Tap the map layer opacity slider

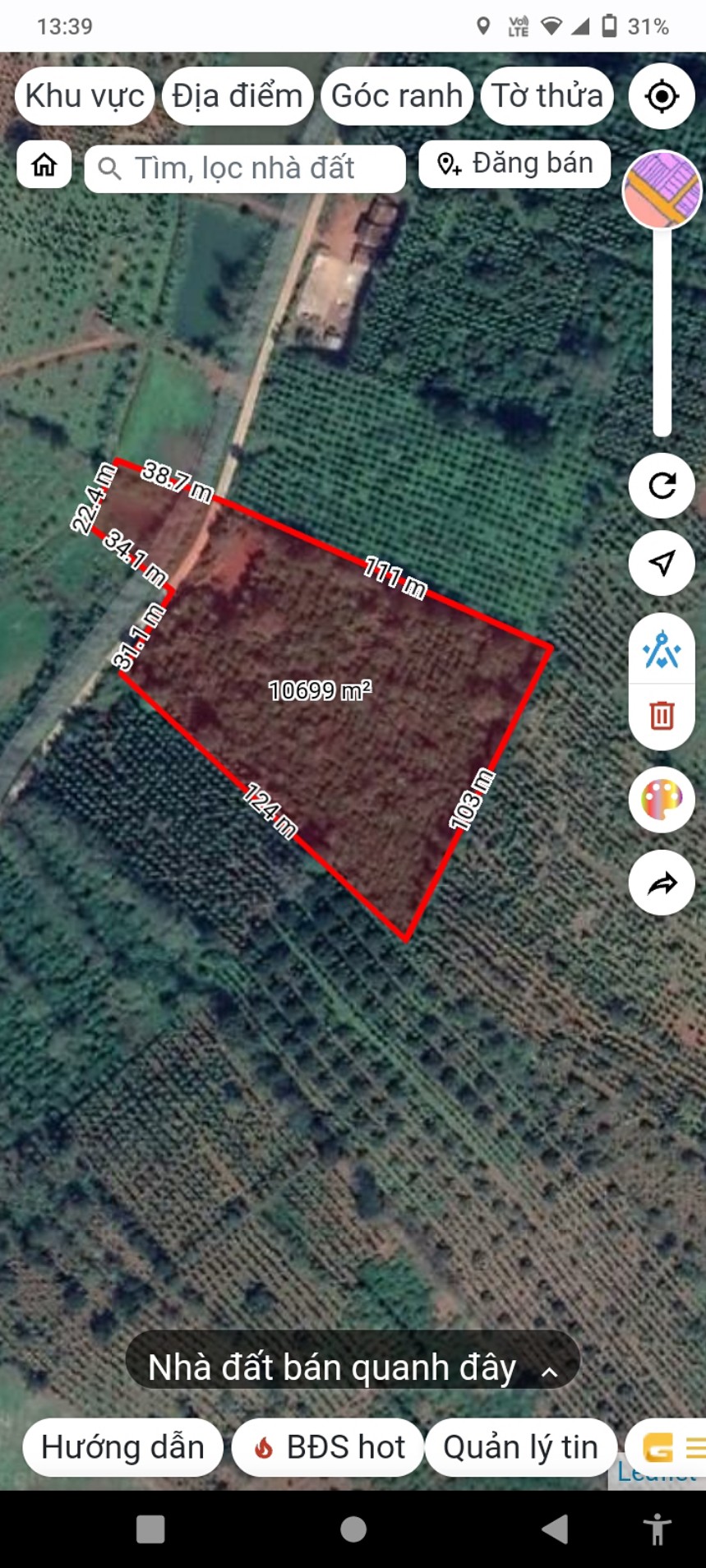pos(662,329)
